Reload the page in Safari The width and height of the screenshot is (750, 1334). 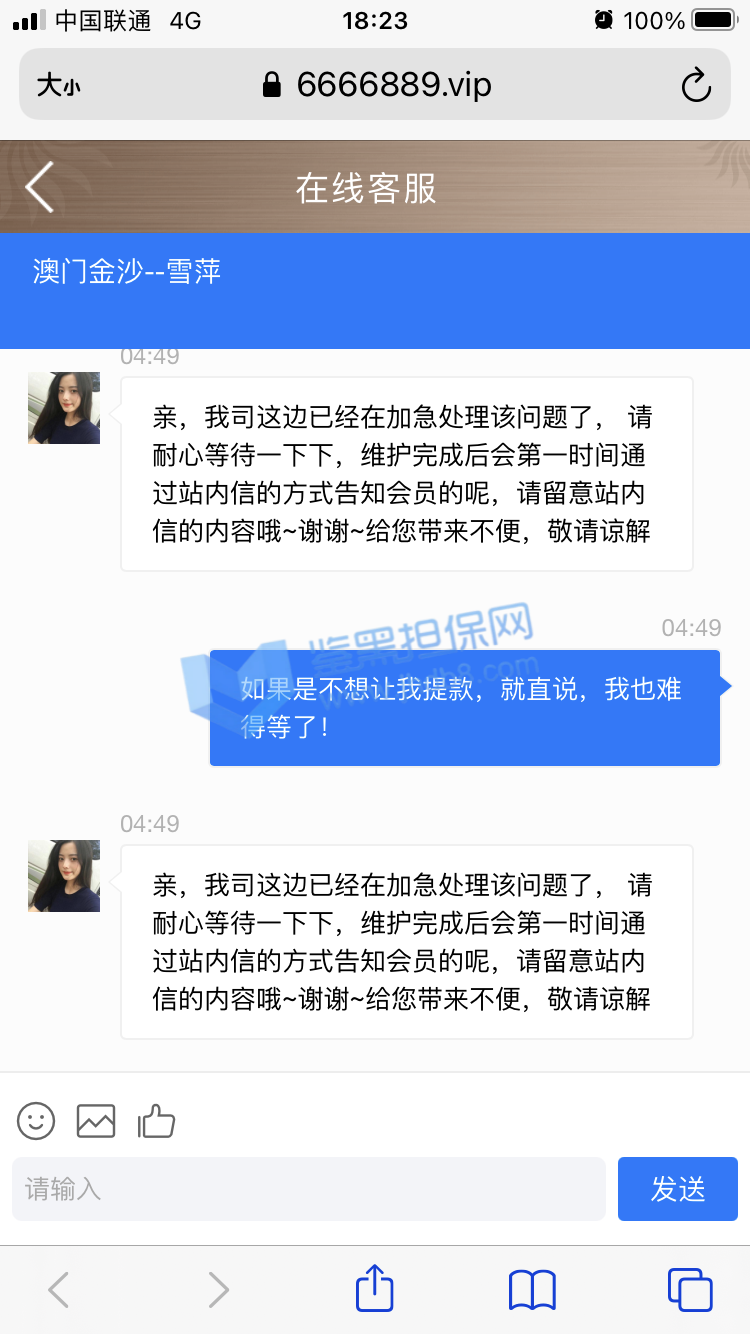(695, 86)
